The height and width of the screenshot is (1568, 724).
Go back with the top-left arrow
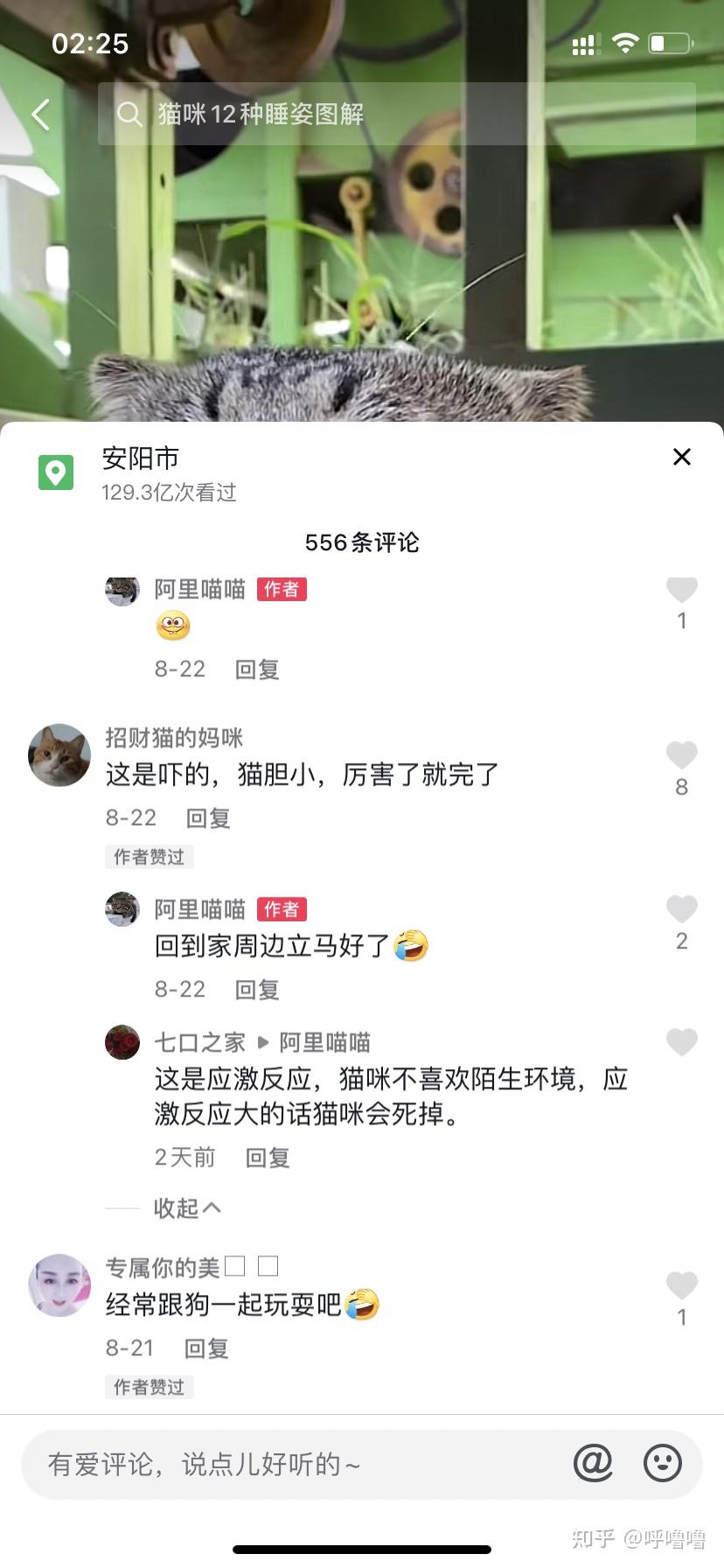40,115
